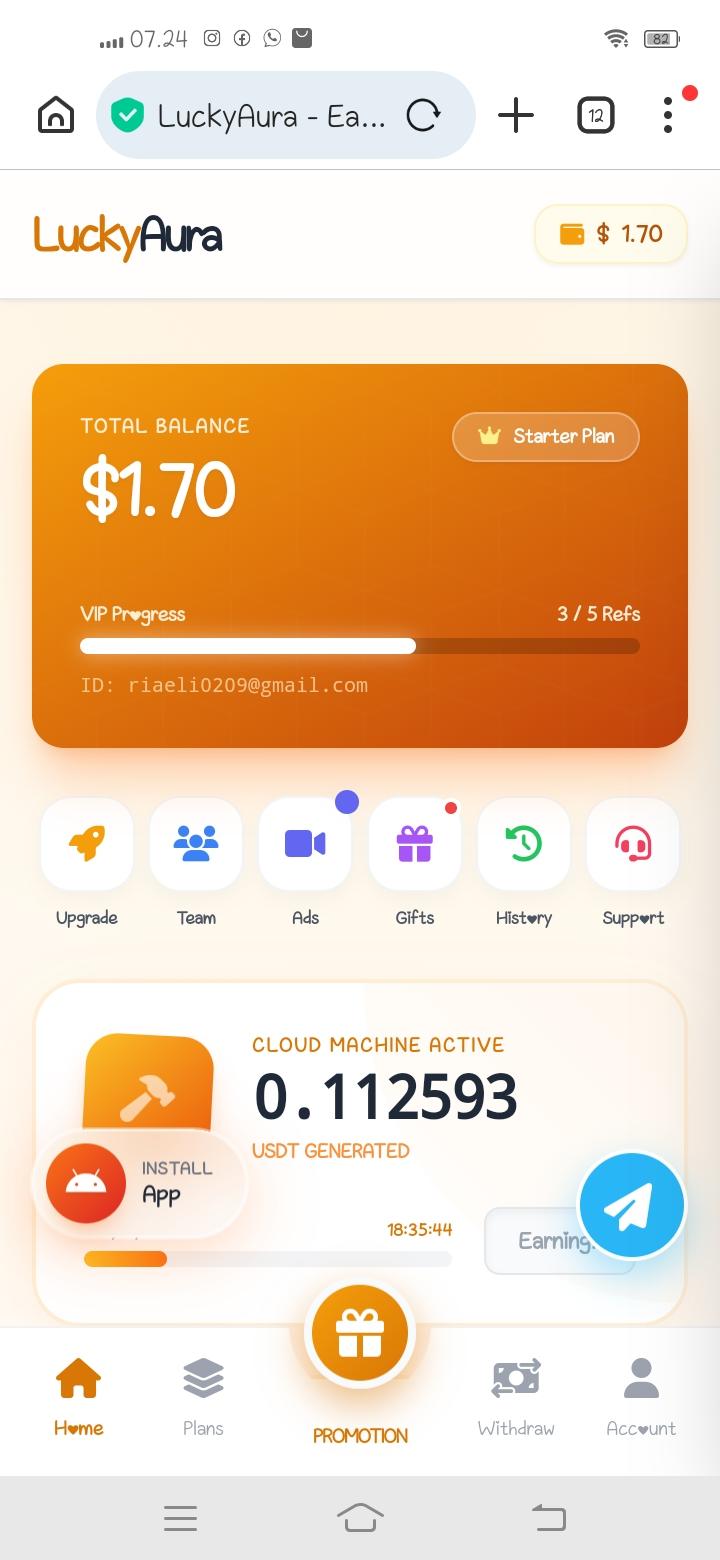720x1560 pixels.
Task: Go to the browser home page
Action: pyautogui.click(x=56, y=116)
